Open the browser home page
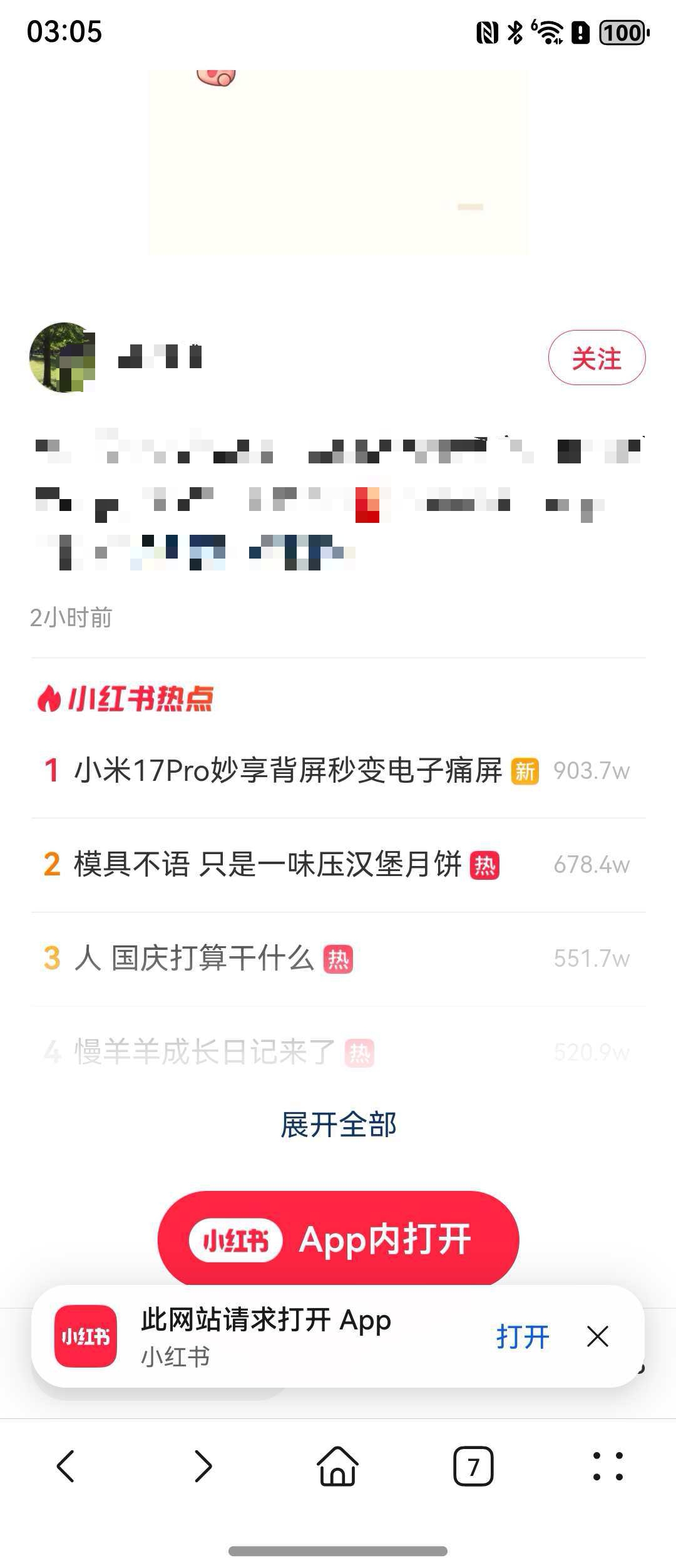 click(x=338, y=1466)
